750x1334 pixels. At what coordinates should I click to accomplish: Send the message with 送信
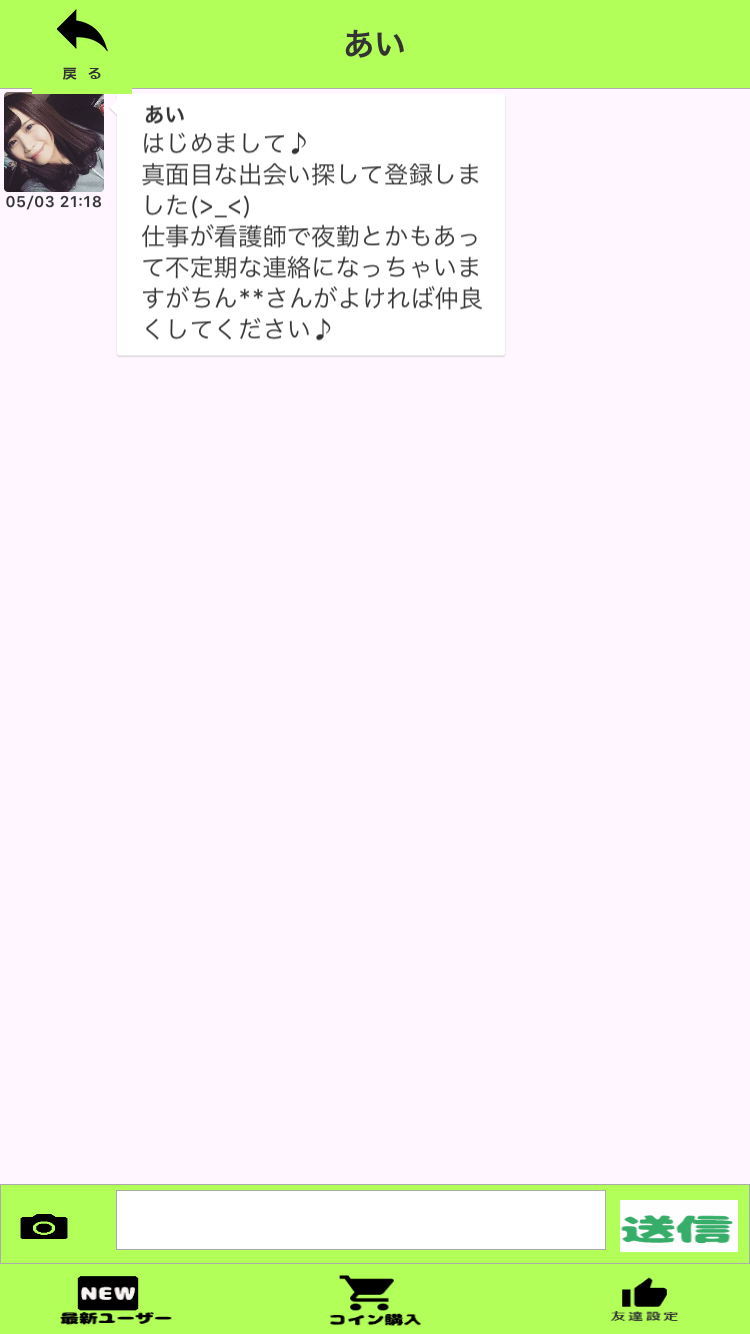coord(678,1226)
